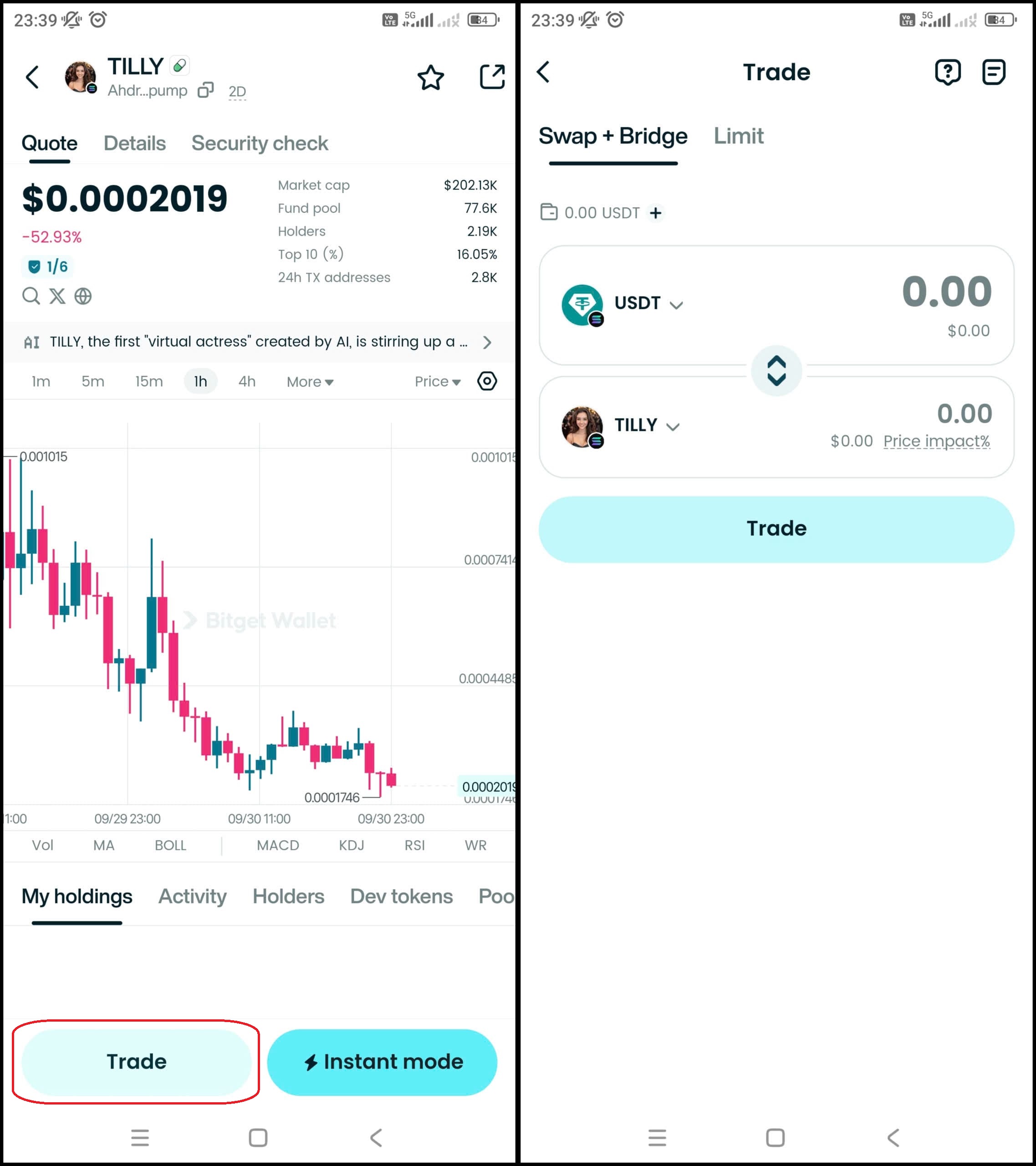Open the orders history icon on Trade screen

click(993, 72)
